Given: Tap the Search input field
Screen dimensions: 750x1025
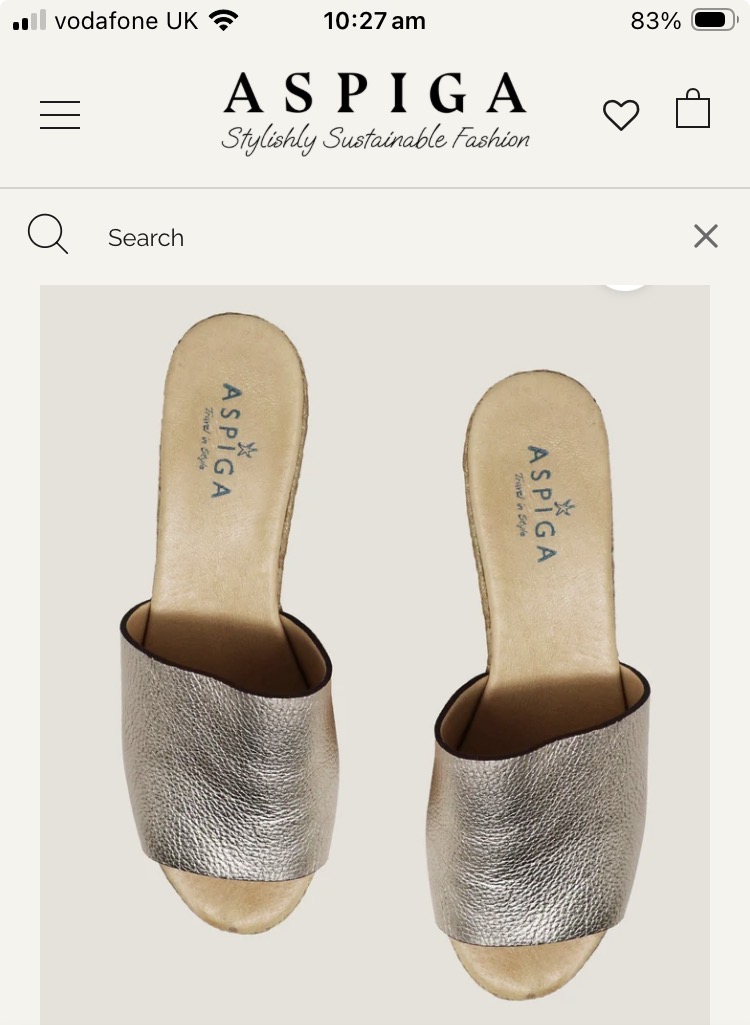Looking at the screenshot, I should pos(380,238).
